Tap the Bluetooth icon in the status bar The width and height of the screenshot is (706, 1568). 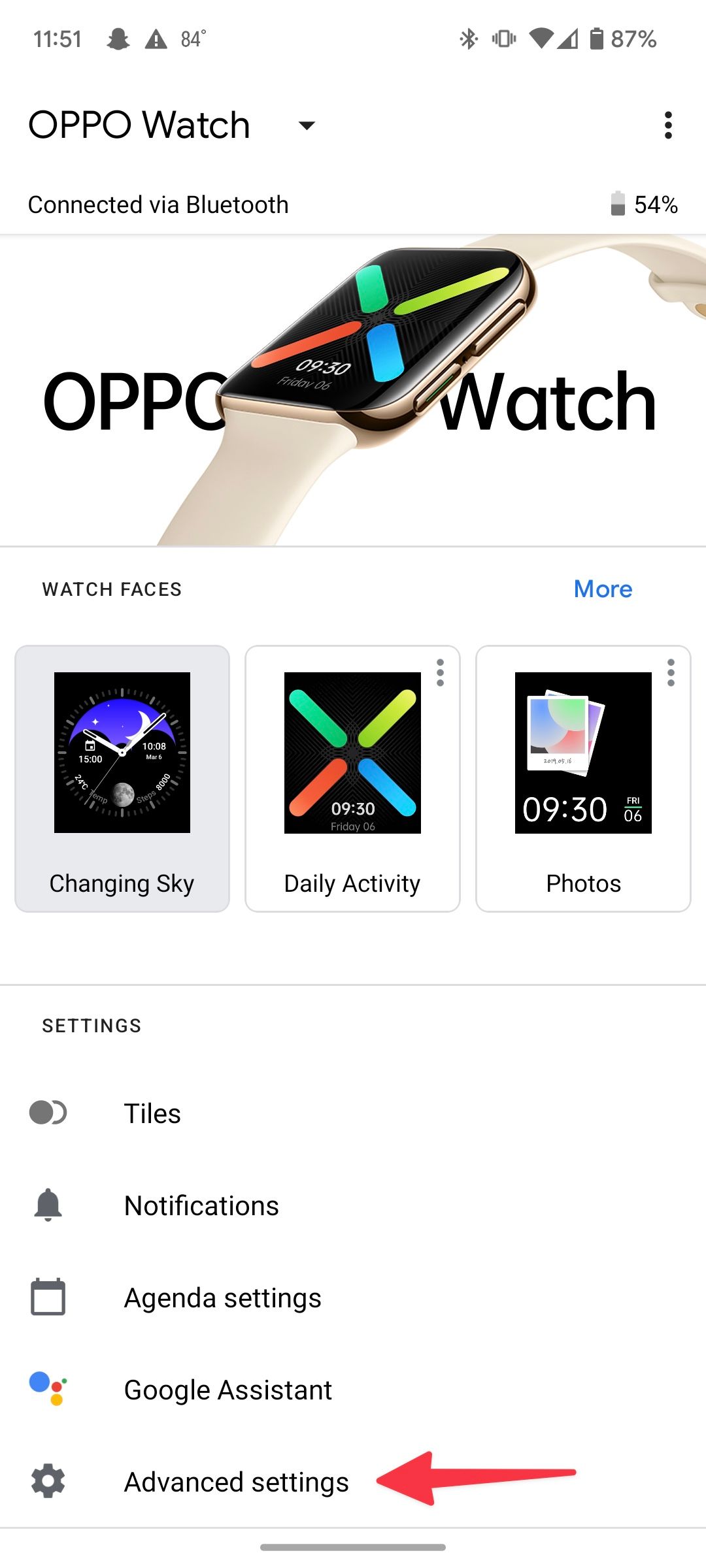(467, 39)
